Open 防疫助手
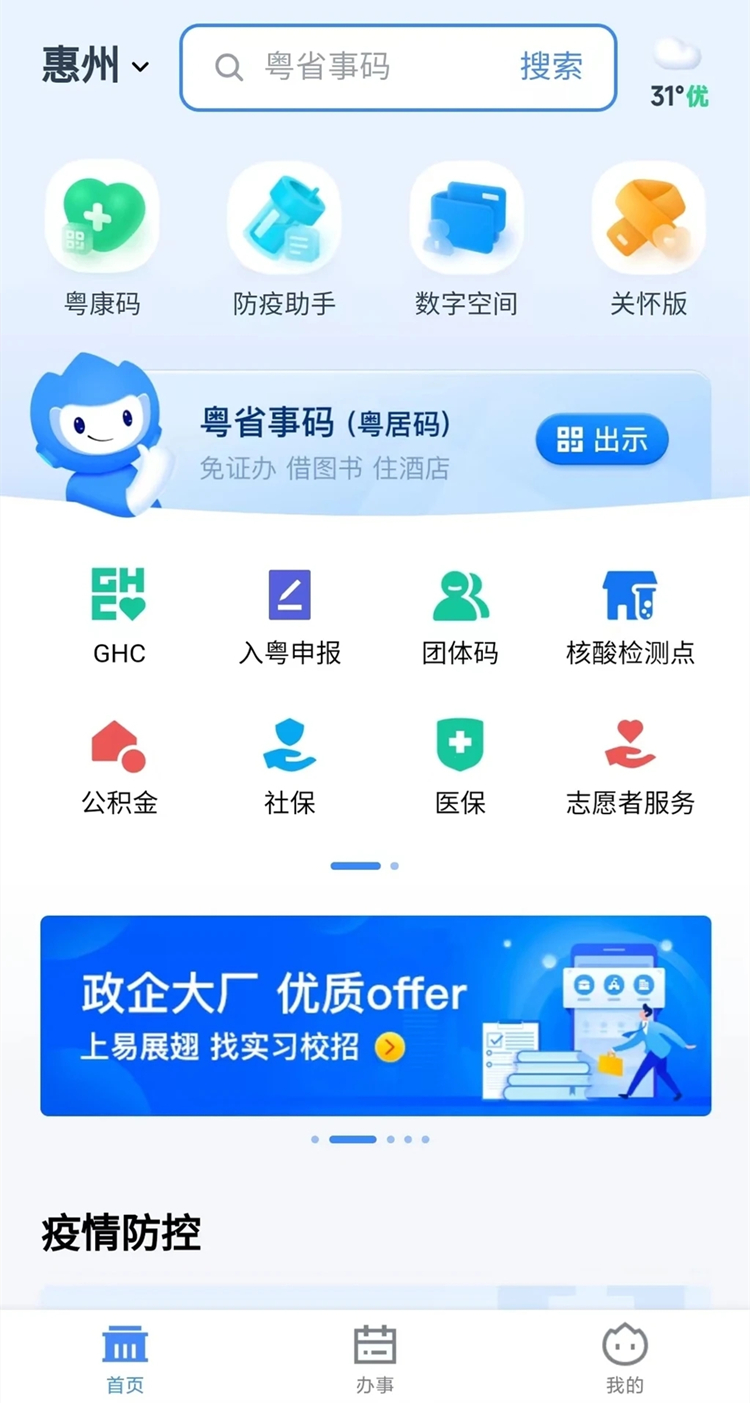 [284, 240]
